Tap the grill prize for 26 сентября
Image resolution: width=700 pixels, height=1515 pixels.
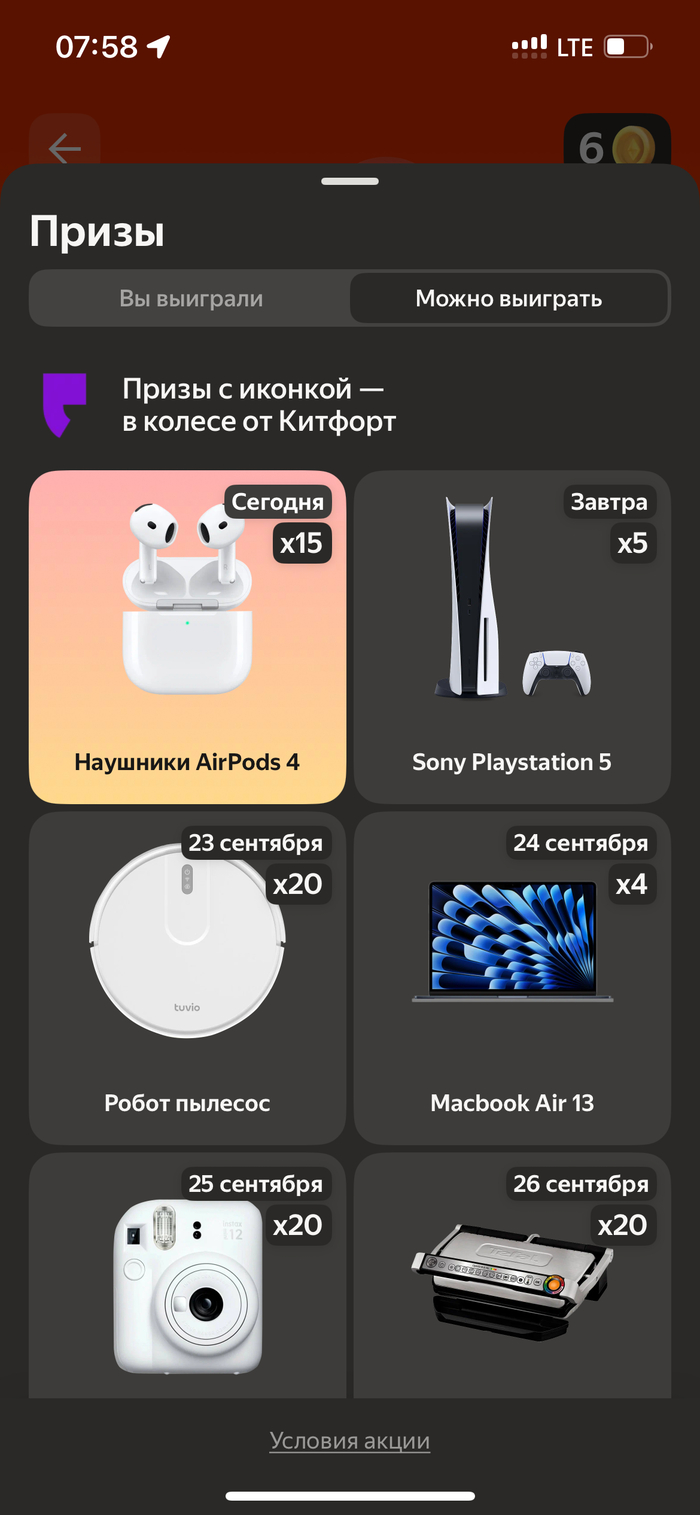(512, 1280)
